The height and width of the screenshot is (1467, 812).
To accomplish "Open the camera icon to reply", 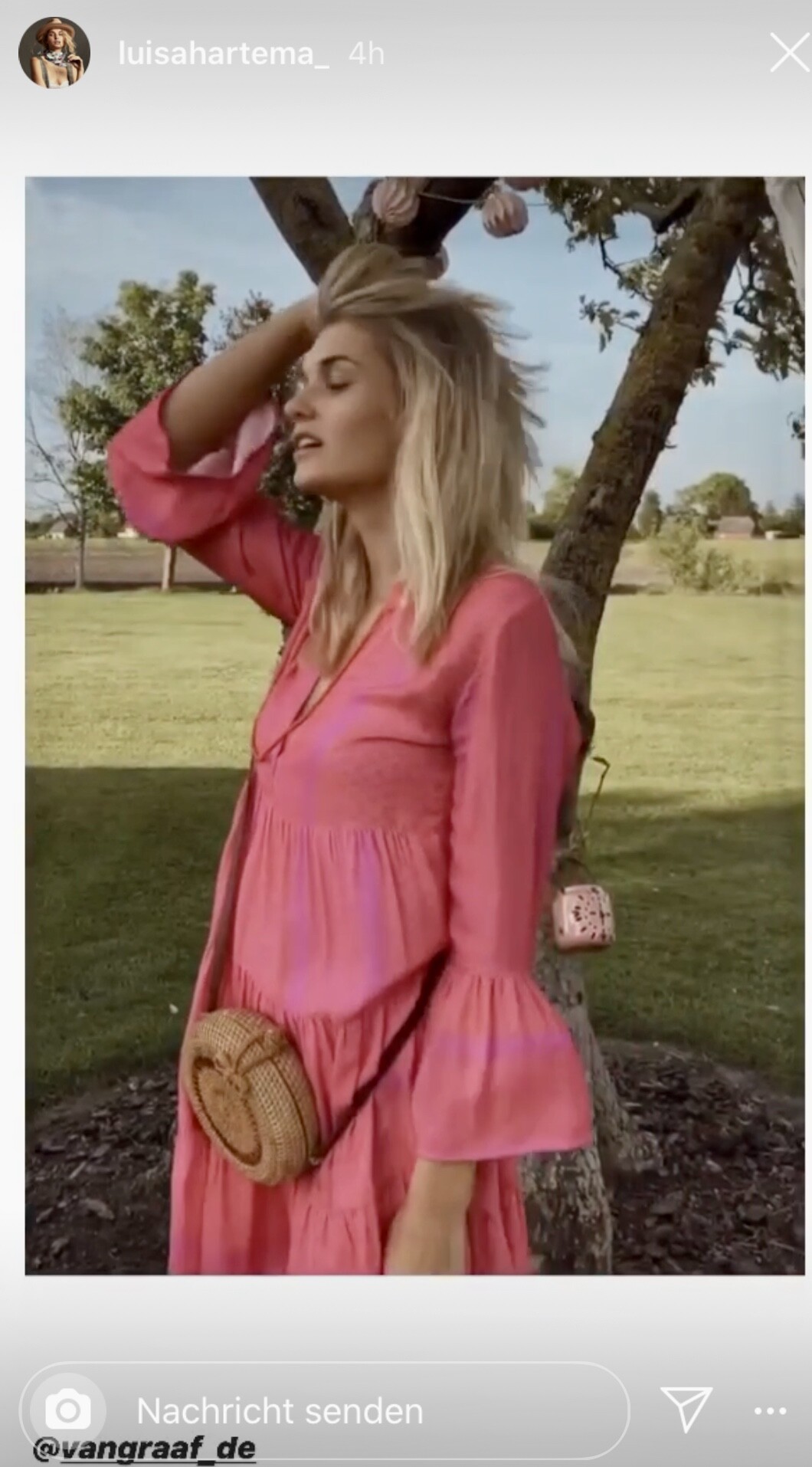I will [x=68, y=1410].
